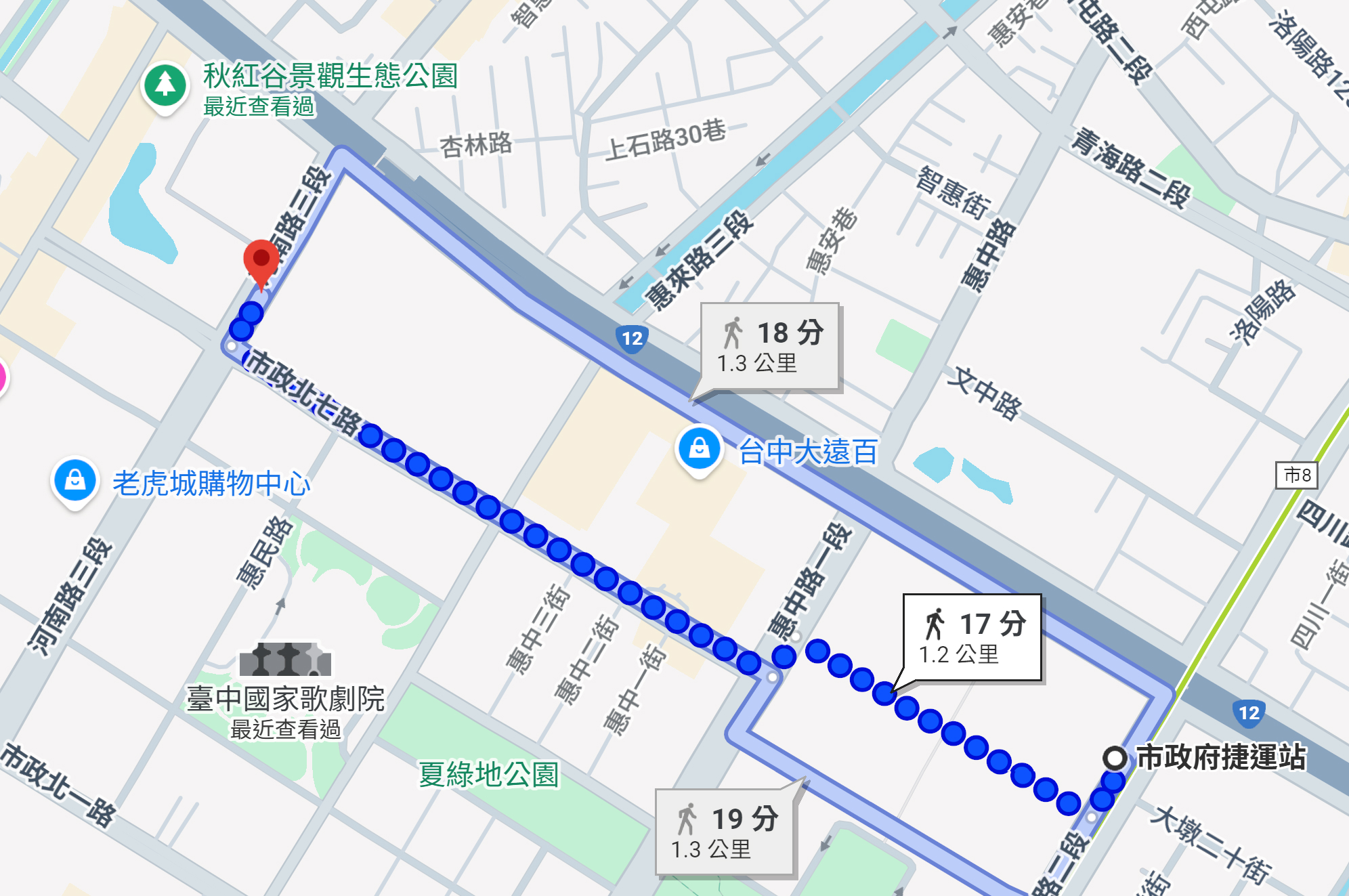This screenshot has height=896, width=1349.
Task: Open 秋紅谷景觀生態公園 park marker
Action: point(165,87)
